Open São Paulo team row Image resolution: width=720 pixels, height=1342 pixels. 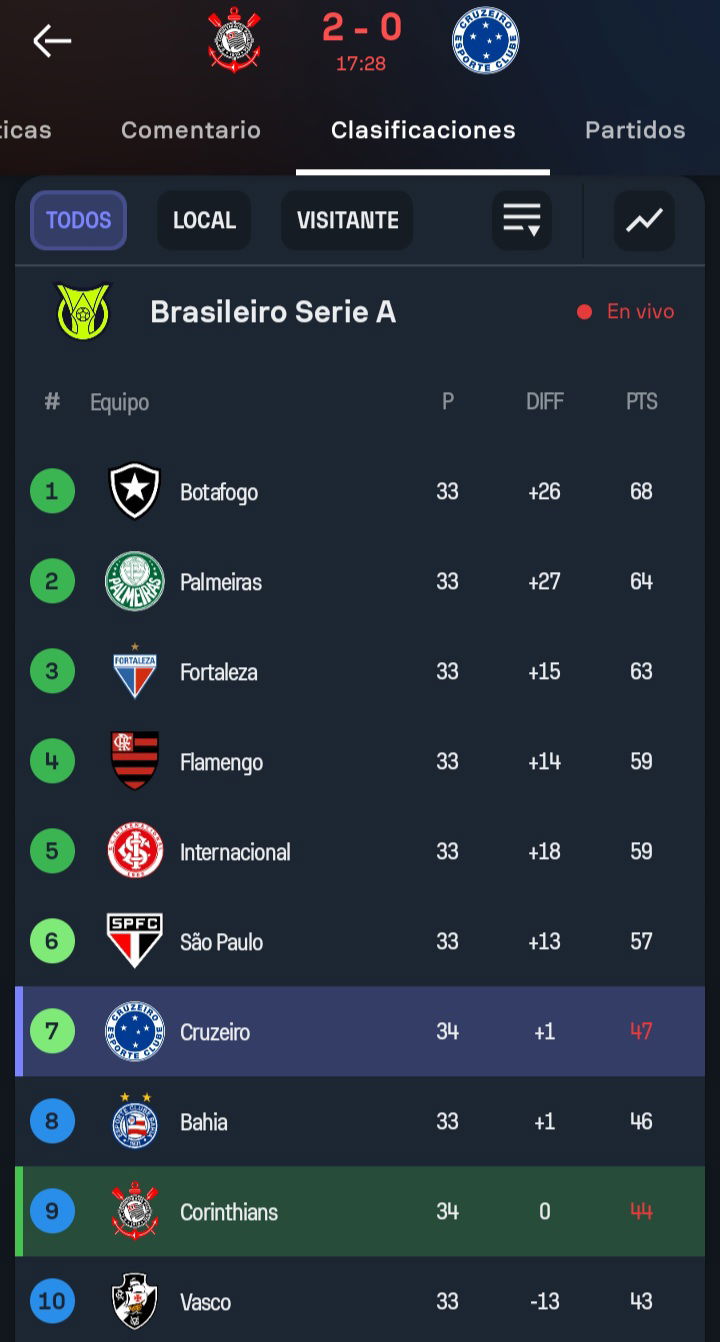pos(360,941)
